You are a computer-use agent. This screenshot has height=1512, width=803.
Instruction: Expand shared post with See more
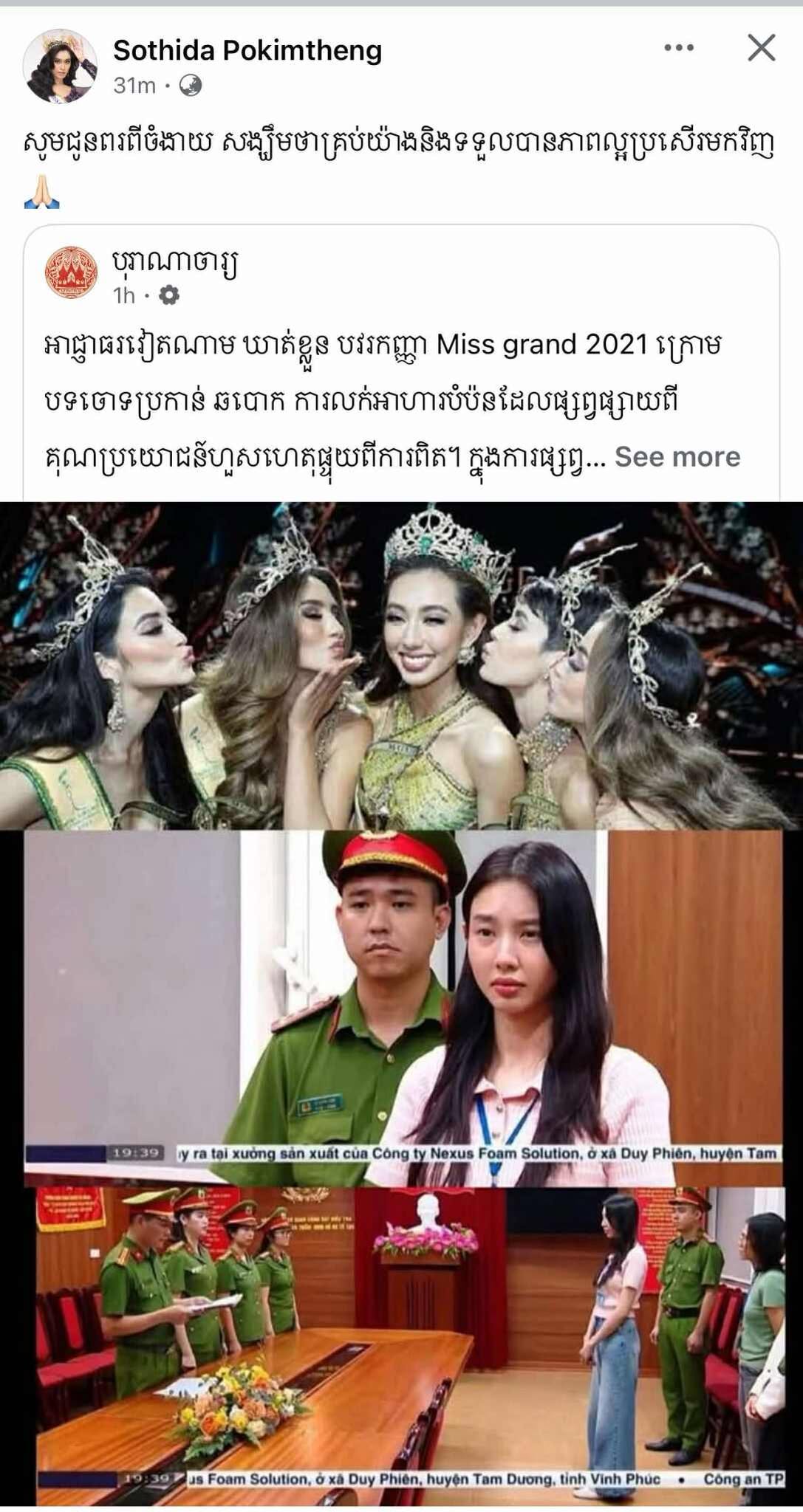[677, 457]
